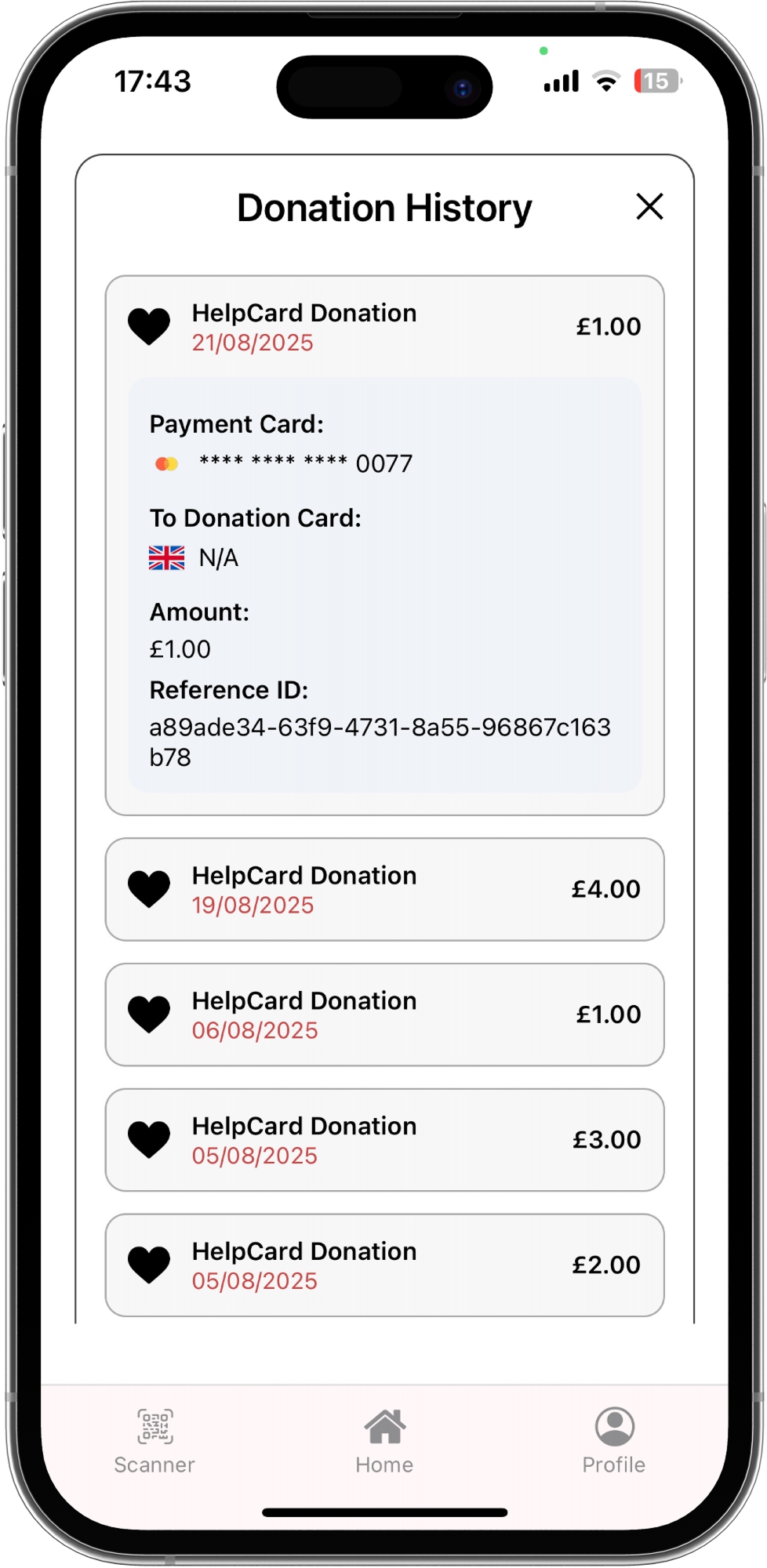The width and height of the screenshot is (767, 1568).
Task: Expand the 06/08/2025 HelpCard donation
Action: tap(384, 1014)
